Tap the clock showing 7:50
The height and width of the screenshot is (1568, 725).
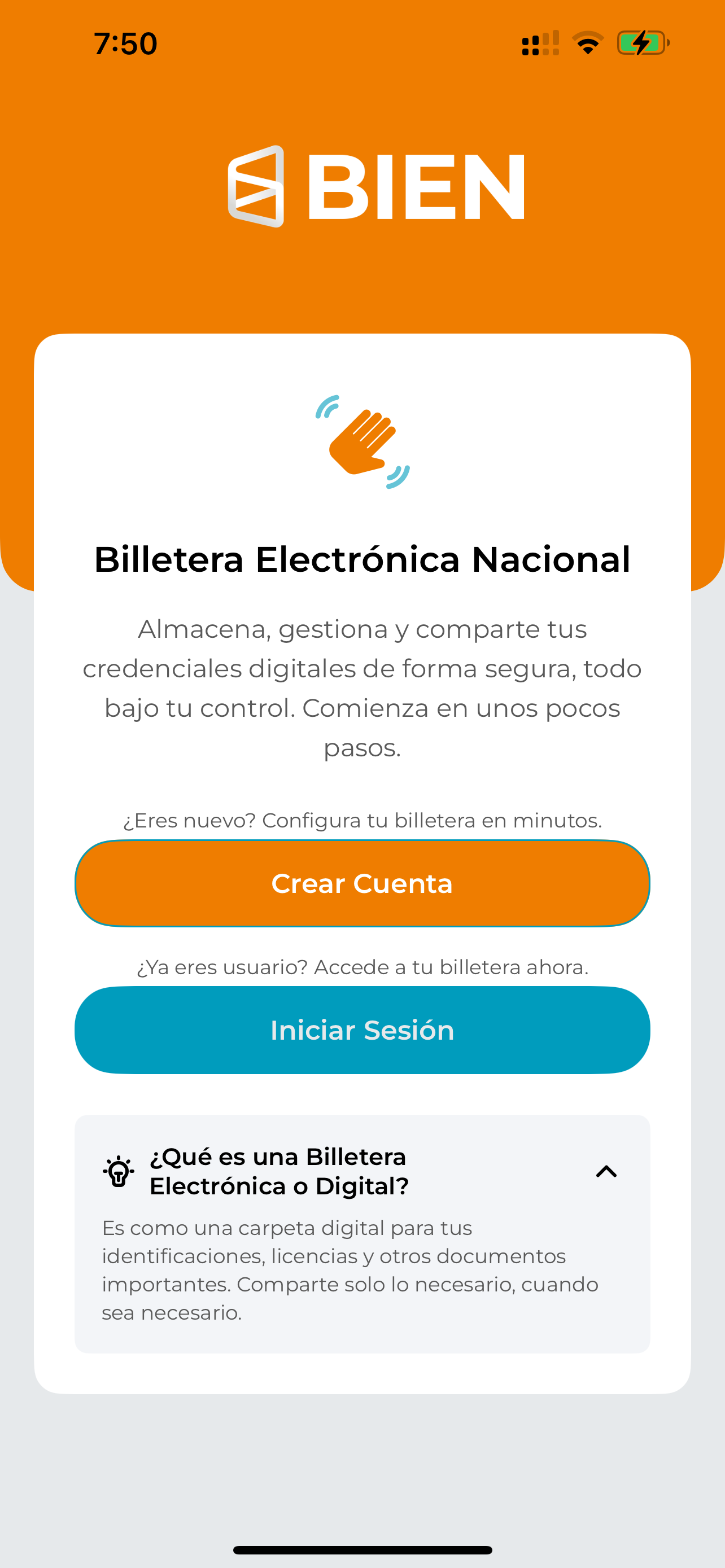pos(125,42)
